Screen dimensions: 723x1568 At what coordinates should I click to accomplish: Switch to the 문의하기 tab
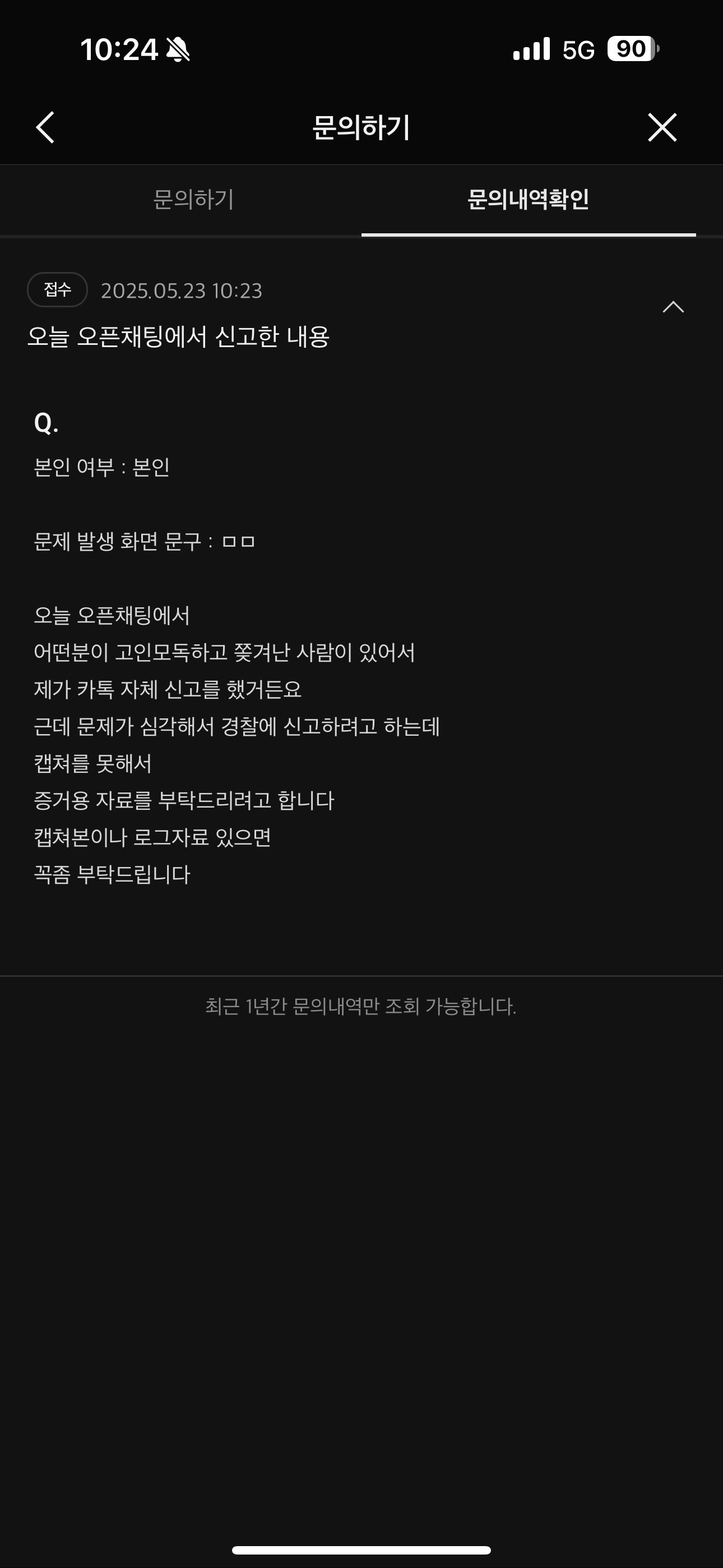193,200
